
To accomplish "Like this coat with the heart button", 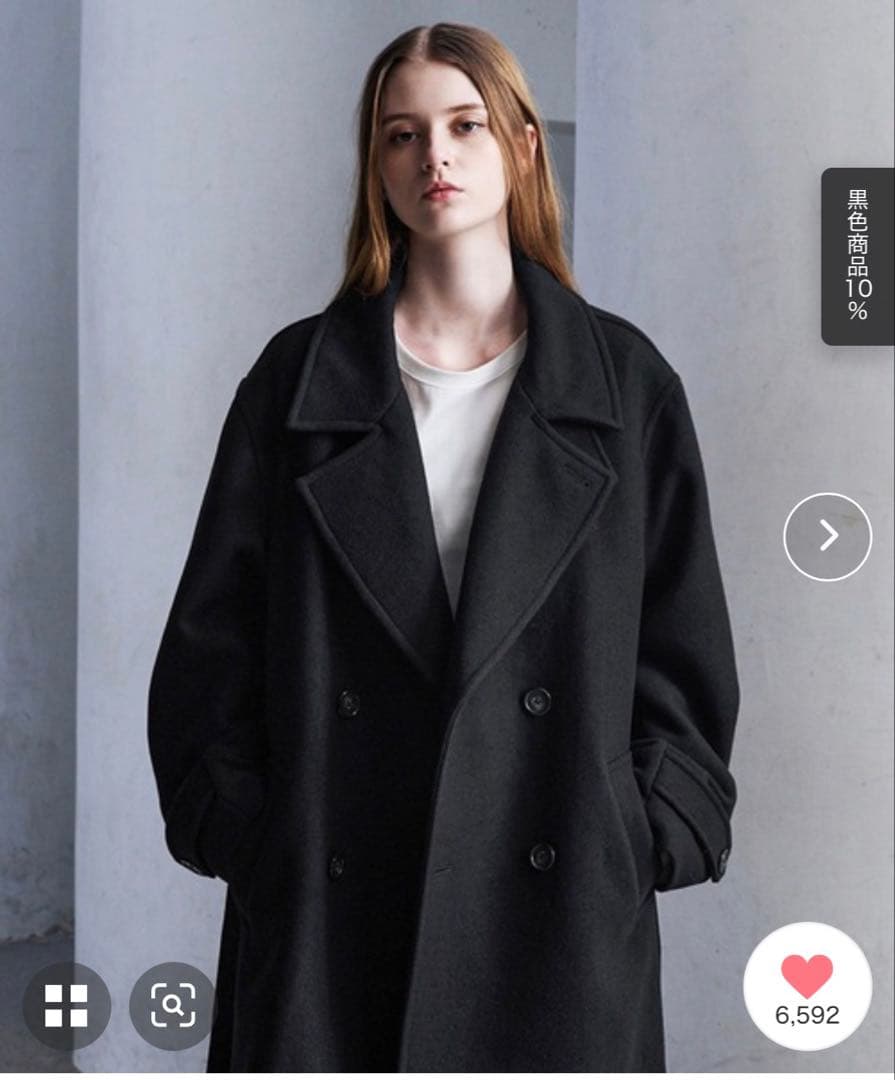I will (x=806, y=985).
